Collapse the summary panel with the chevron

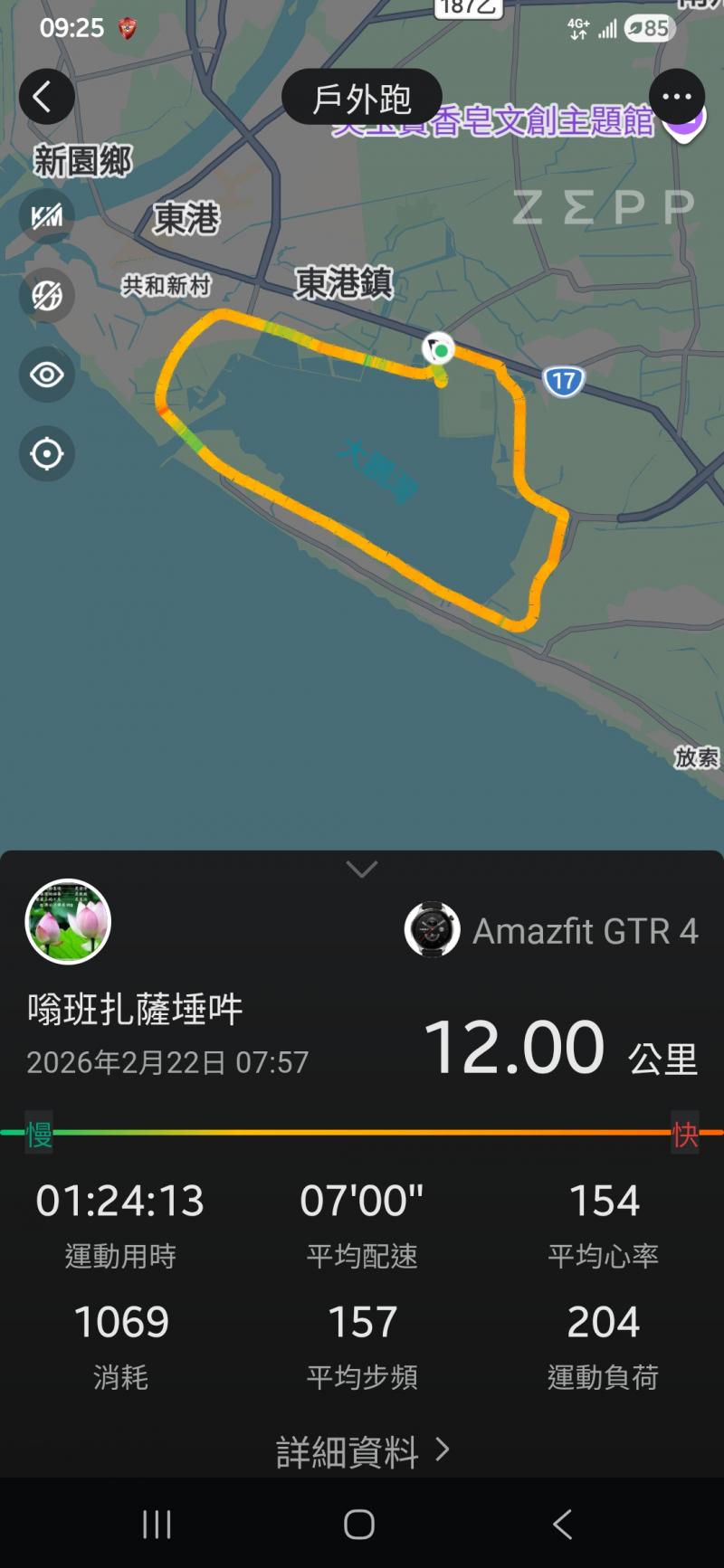362,870
